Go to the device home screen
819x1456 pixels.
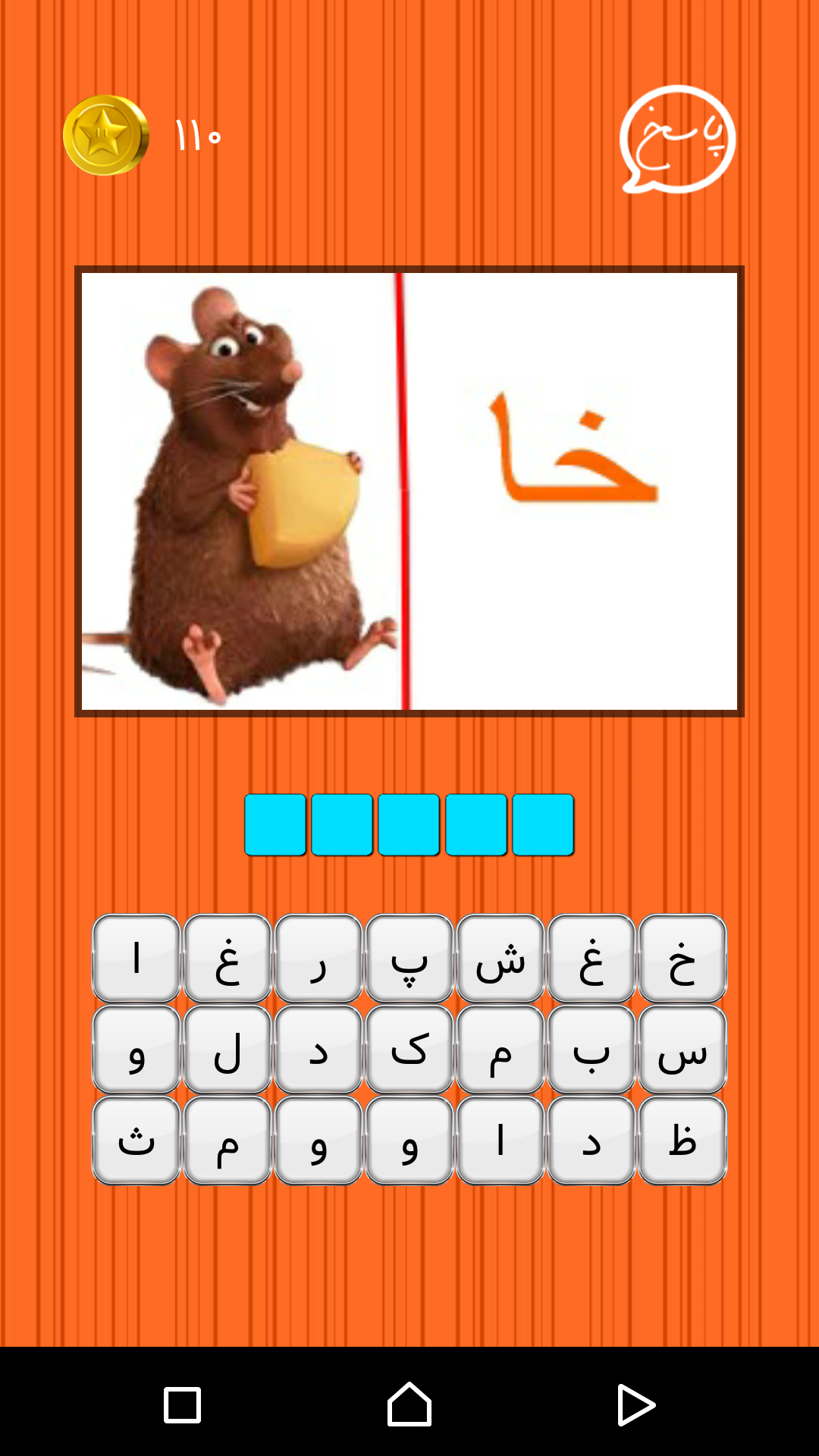[409, 1404]
